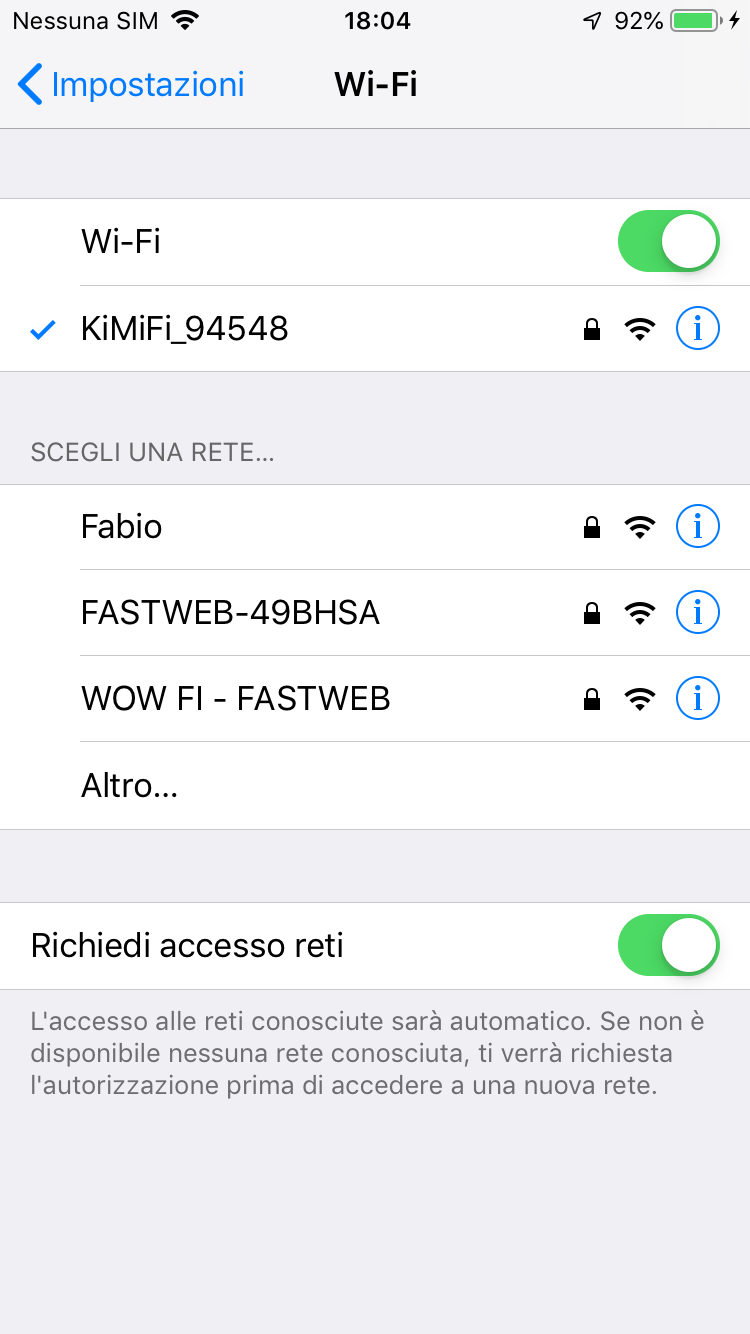Disable Richiedi accesso reti
Screen dimensions: 750x1334
point(668,945)
